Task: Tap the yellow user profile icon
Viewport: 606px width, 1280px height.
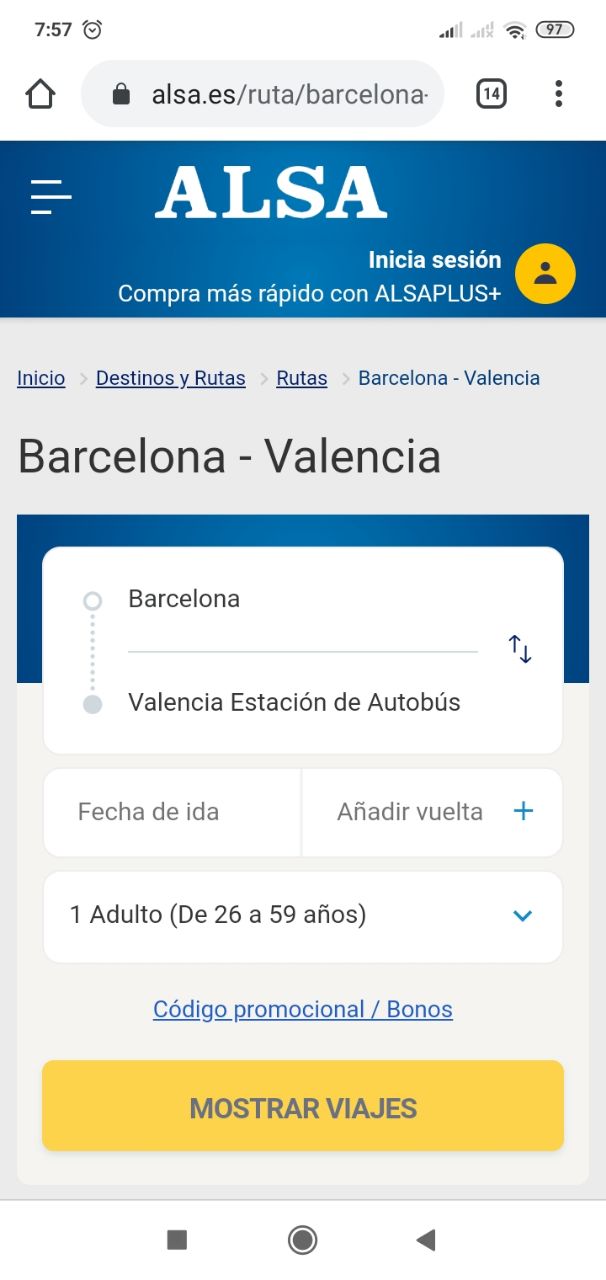Action: coord(545,274)
